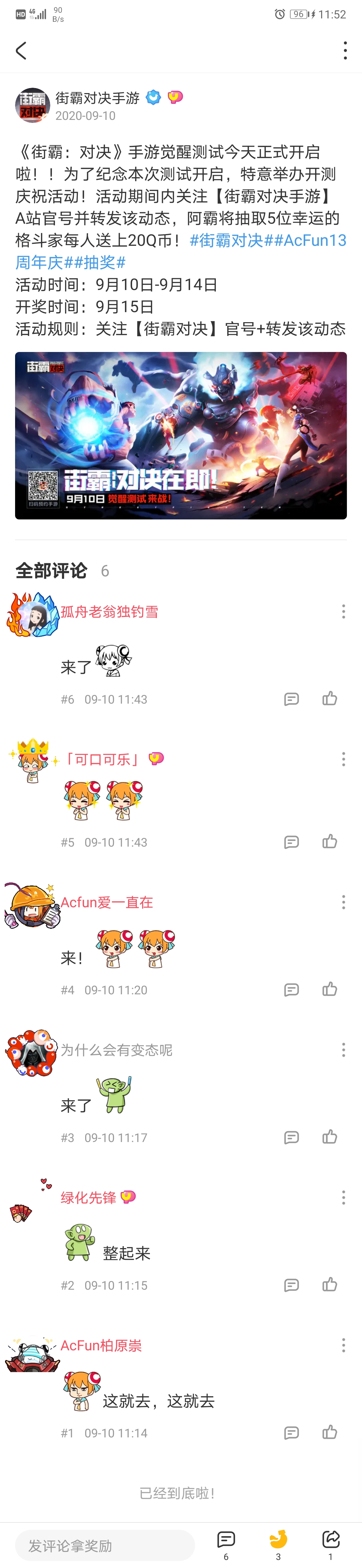Open more options for 绿化先锋's comment
Viewport: 362px width, 1568px height.
pos(344,1197)
